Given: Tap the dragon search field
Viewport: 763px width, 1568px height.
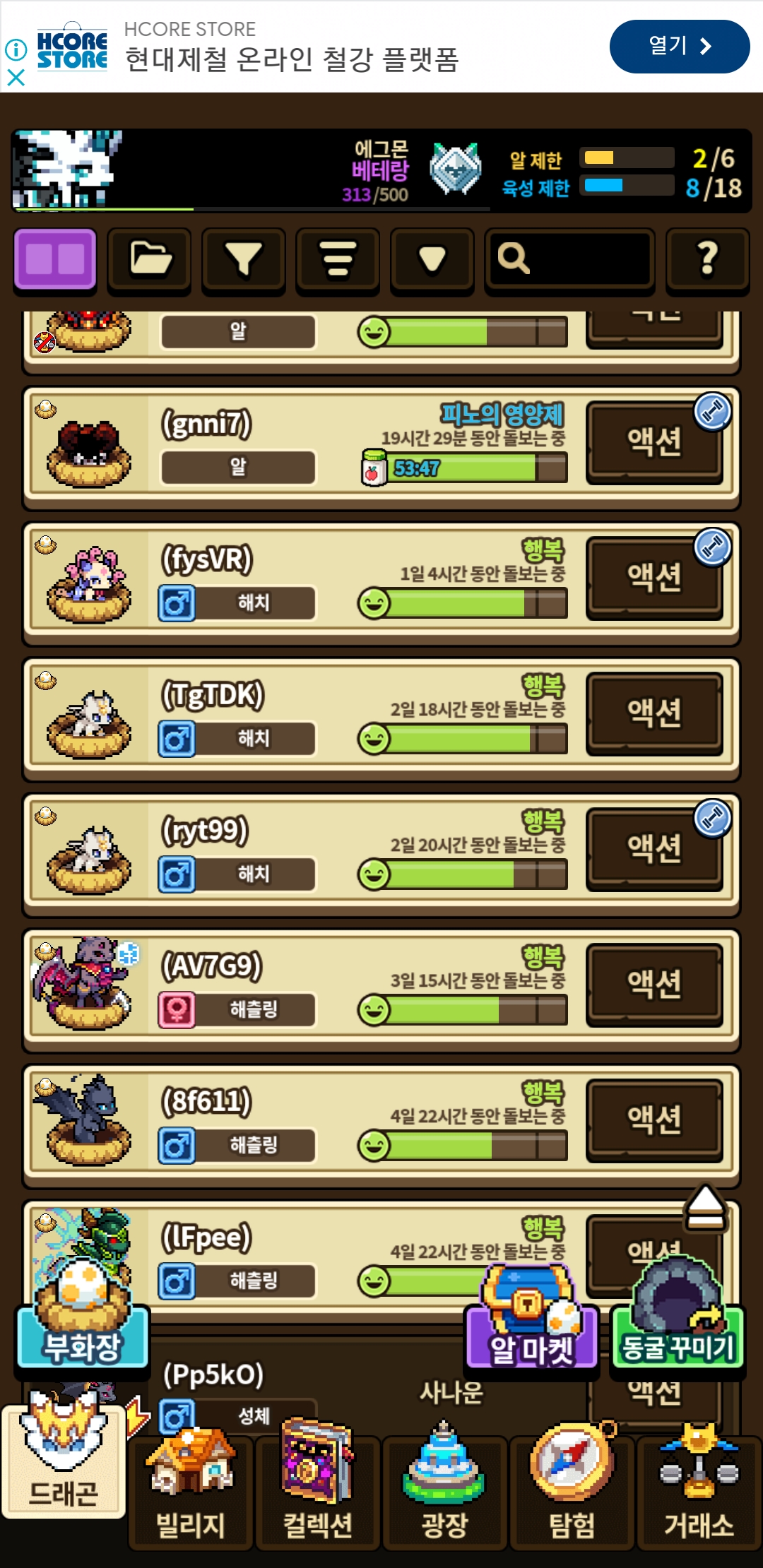Looking at the screenshot, I should coord(569,259).
